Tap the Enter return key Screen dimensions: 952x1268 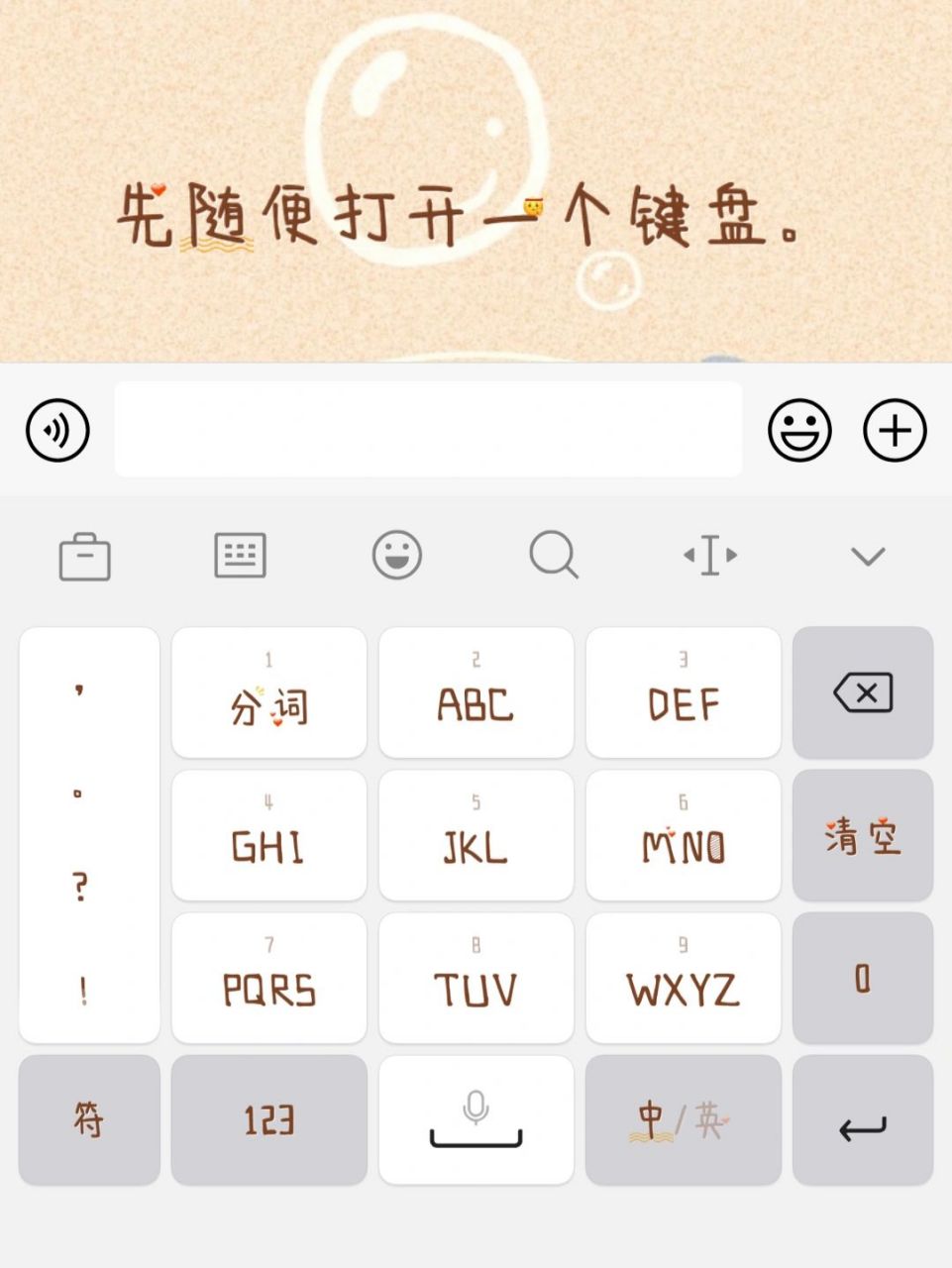click(x=862, y=1119)
